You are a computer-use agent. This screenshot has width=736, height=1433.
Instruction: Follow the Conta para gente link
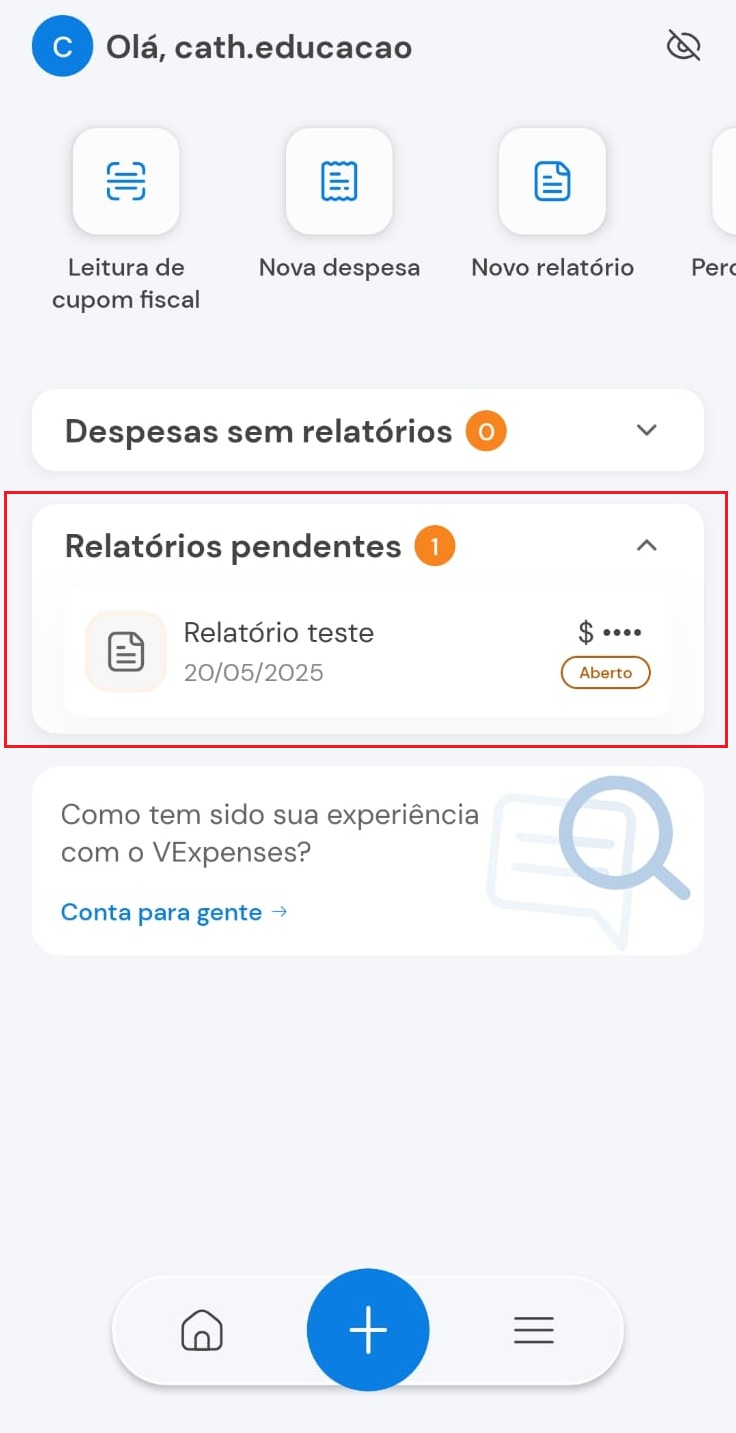coord(174,912)
